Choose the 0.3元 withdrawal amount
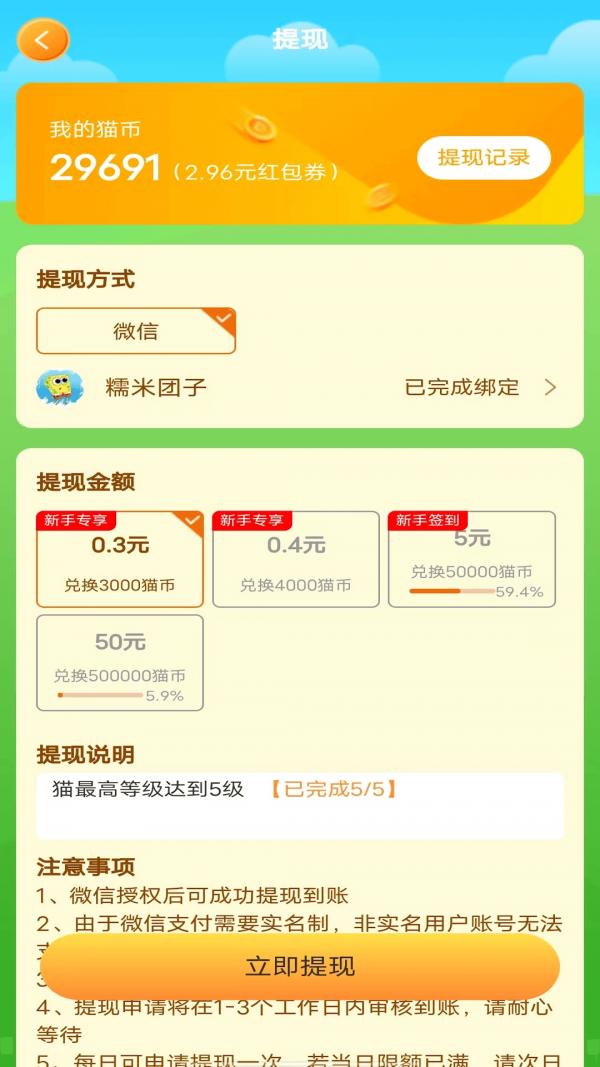600x1067 pixels. [x=120, y=559]
